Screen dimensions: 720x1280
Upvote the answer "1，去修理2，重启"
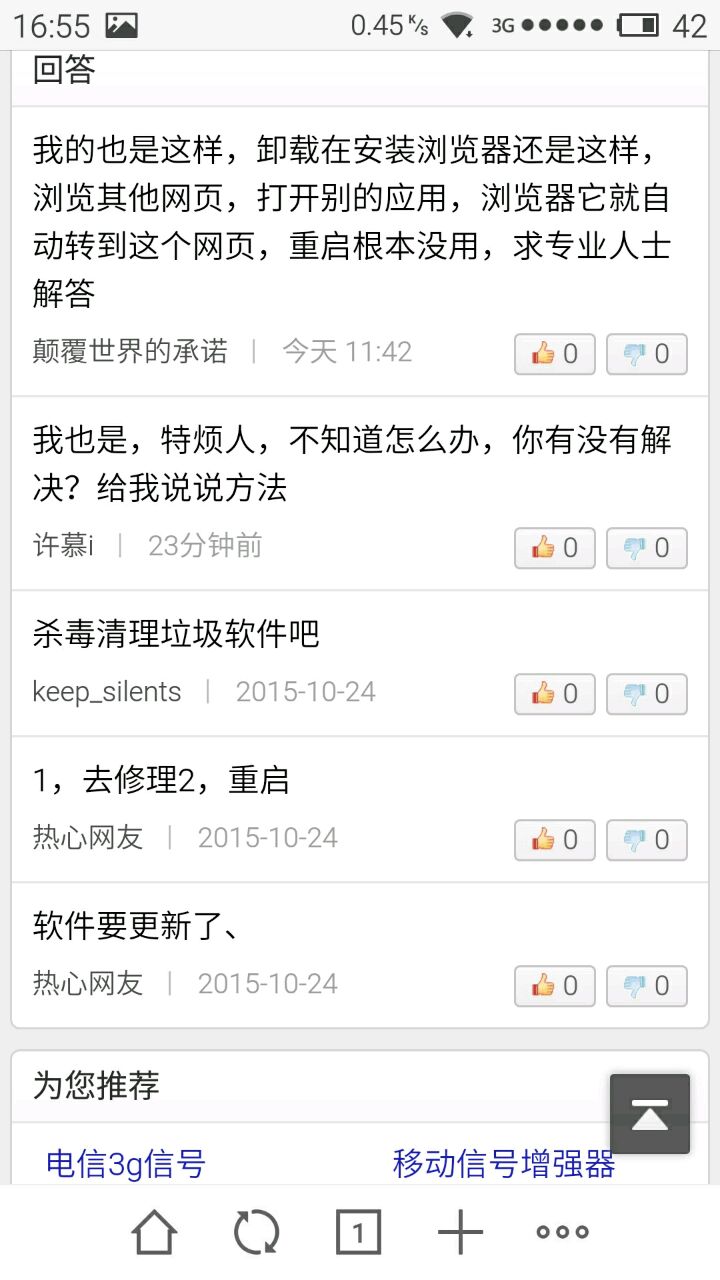pyautogui.click(x=554, y=840)
